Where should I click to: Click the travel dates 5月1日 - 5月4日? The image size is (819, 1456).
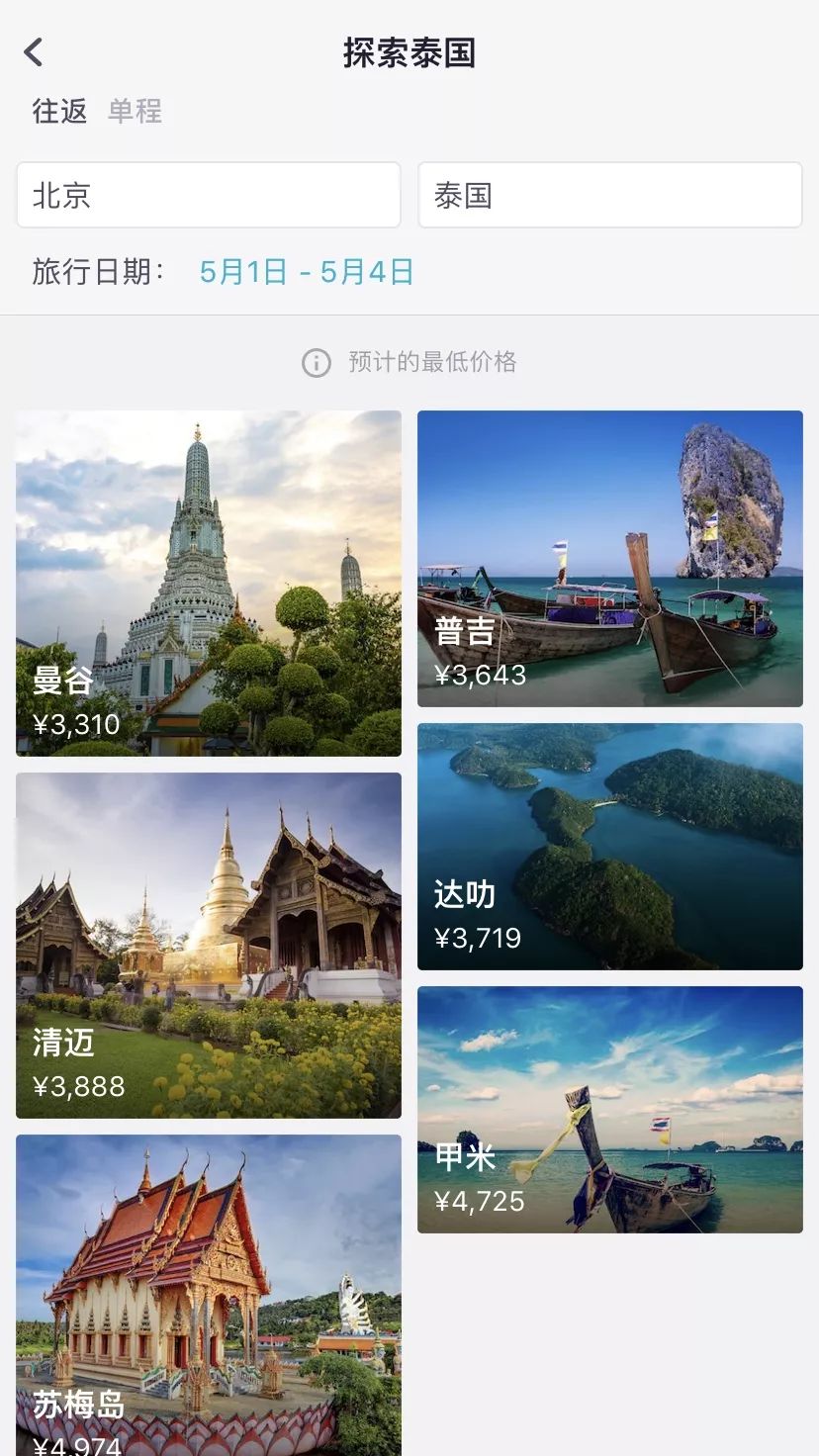click(305, 268)
